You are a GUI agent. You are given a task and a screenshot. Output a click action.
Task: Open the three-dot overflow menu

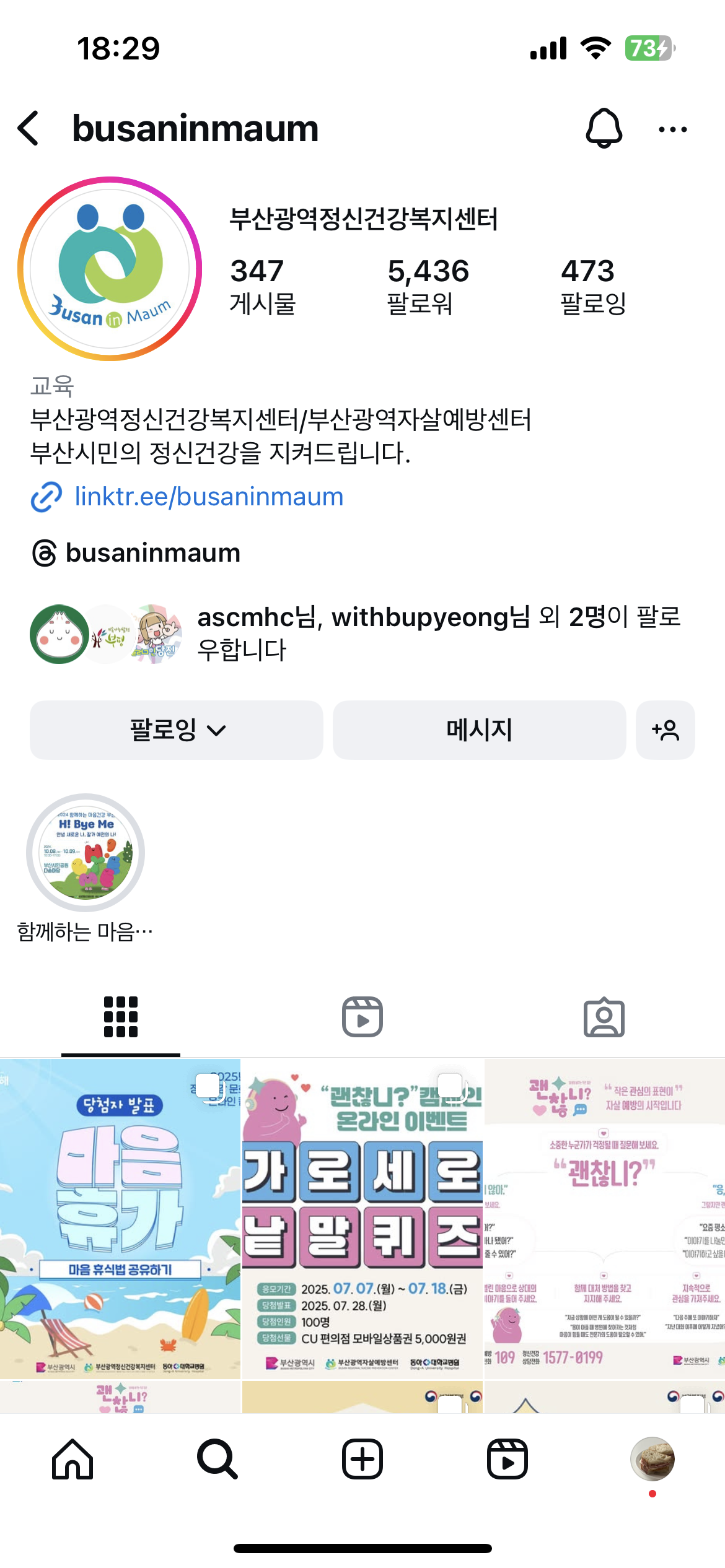coord(672,129)
